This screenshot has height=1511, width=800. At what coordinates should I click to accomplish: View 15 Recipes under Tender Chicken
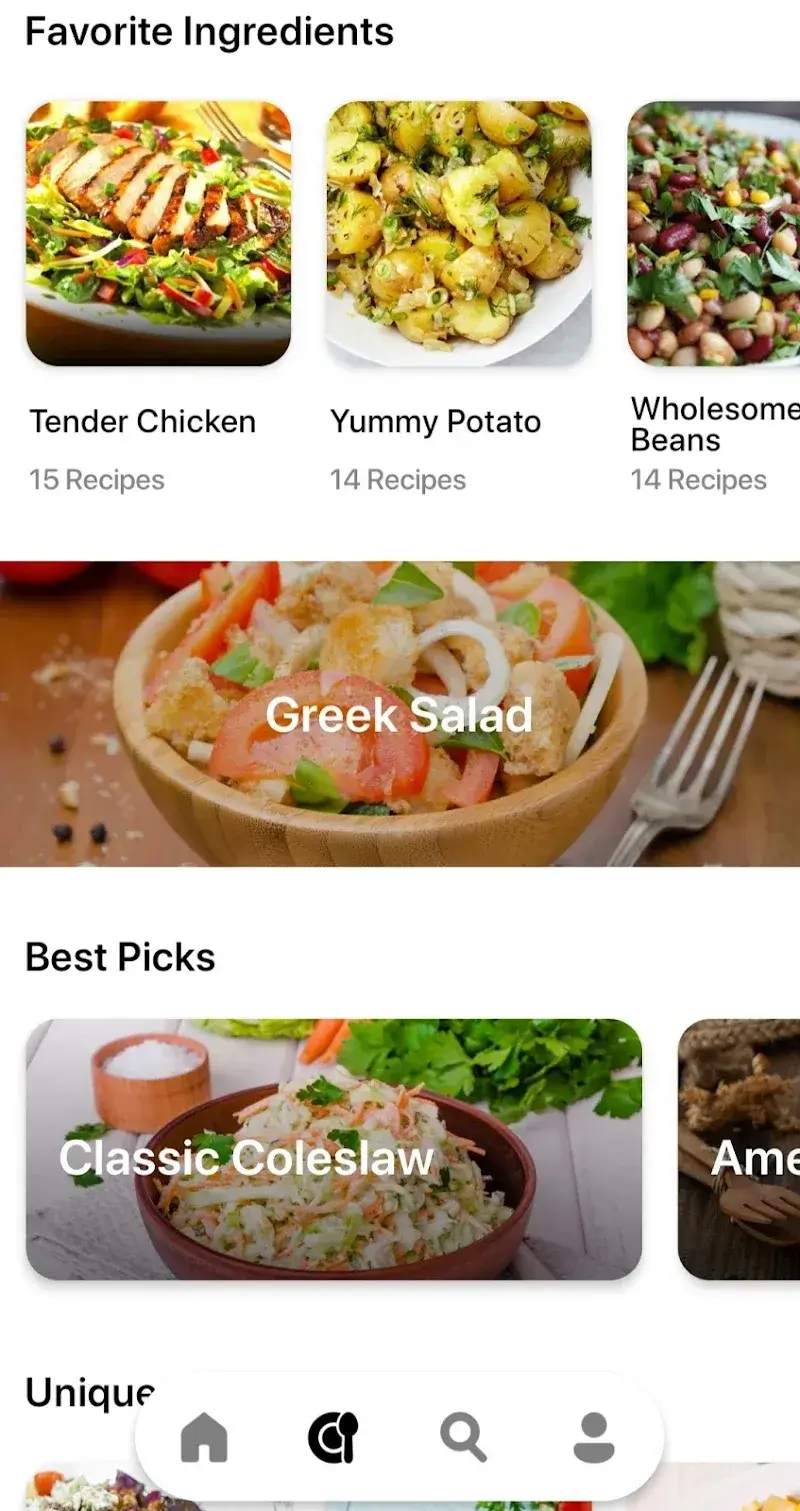(97, 480)
